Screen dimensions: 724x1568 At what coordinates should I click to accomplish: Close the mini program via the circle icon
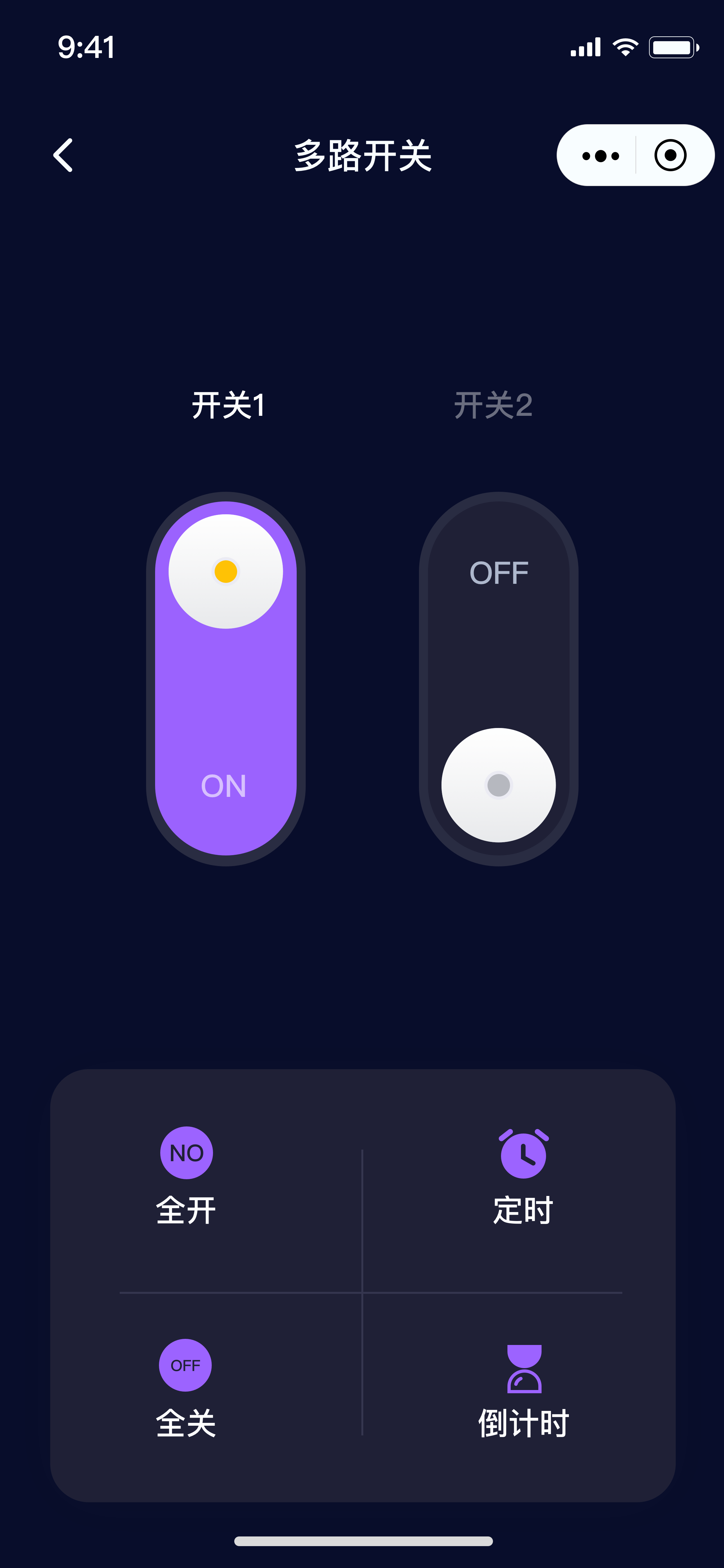click(671, 155)
